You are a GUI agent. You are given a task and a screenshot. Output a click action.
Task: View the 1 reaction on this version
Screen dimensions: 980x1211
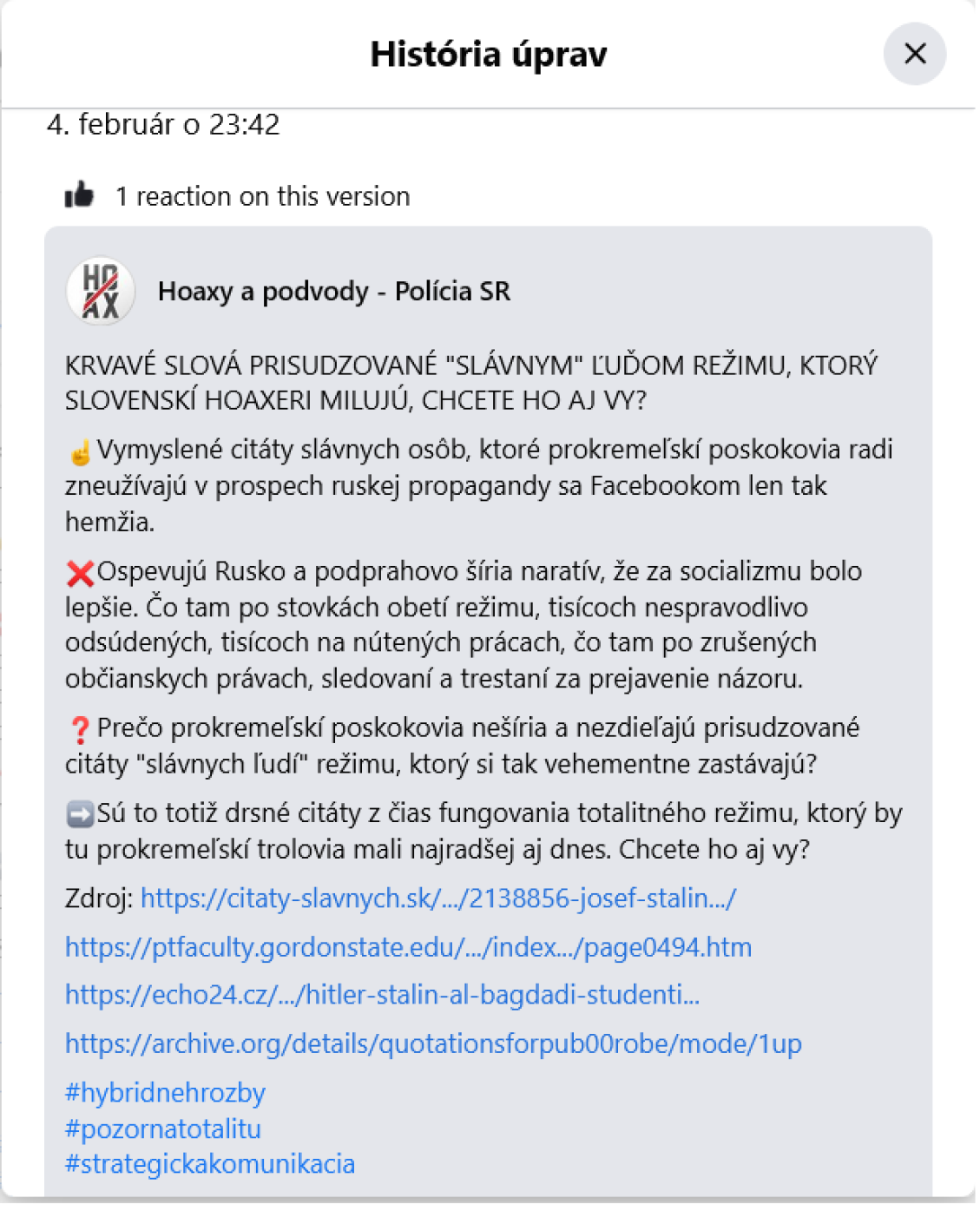point(263,198)
